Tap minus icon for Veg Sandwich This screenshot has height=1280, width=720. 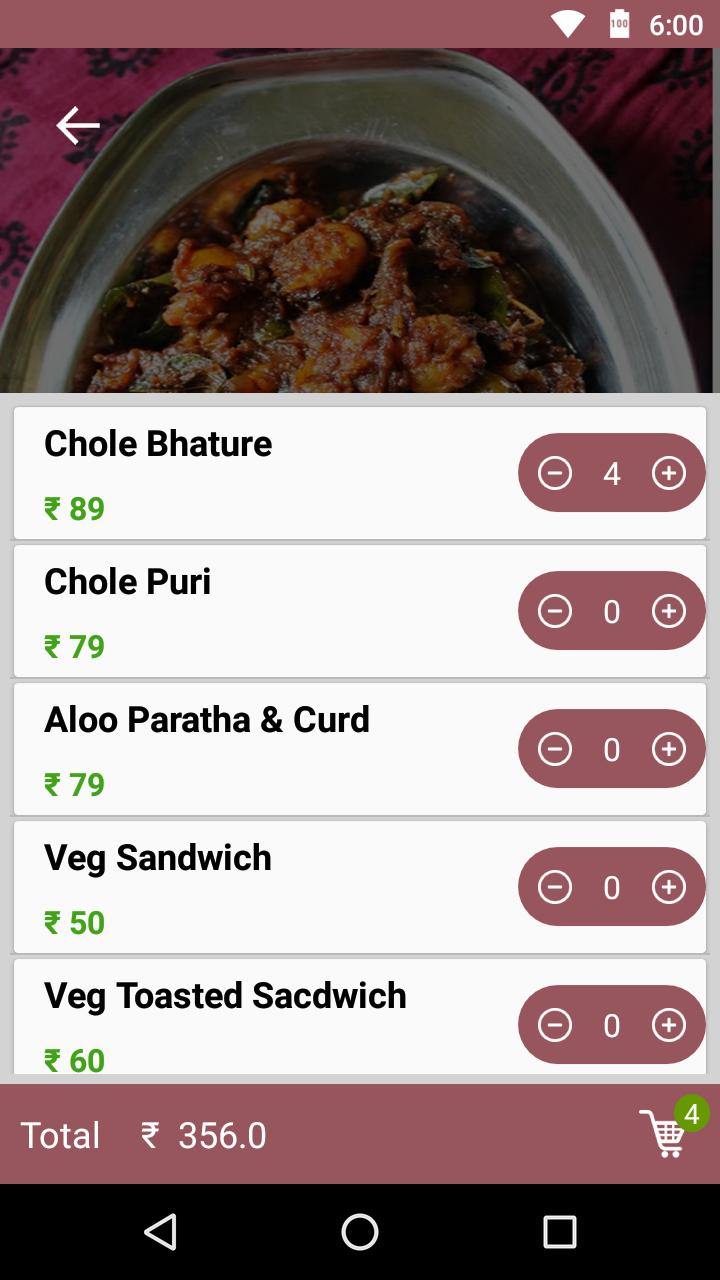click(554, 886)
